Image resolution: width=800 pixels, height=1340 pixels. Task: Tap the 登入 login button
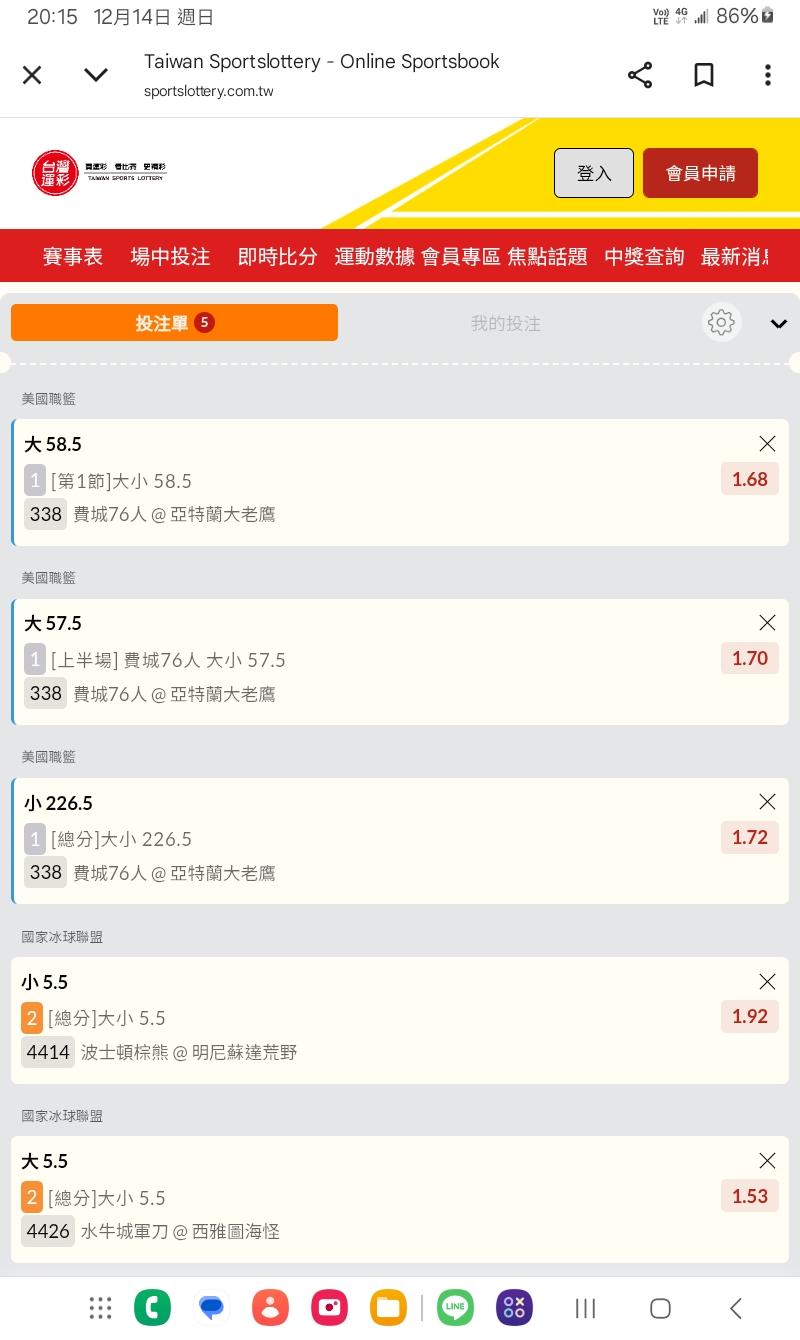pyautogui.click(x=594, y=173)
